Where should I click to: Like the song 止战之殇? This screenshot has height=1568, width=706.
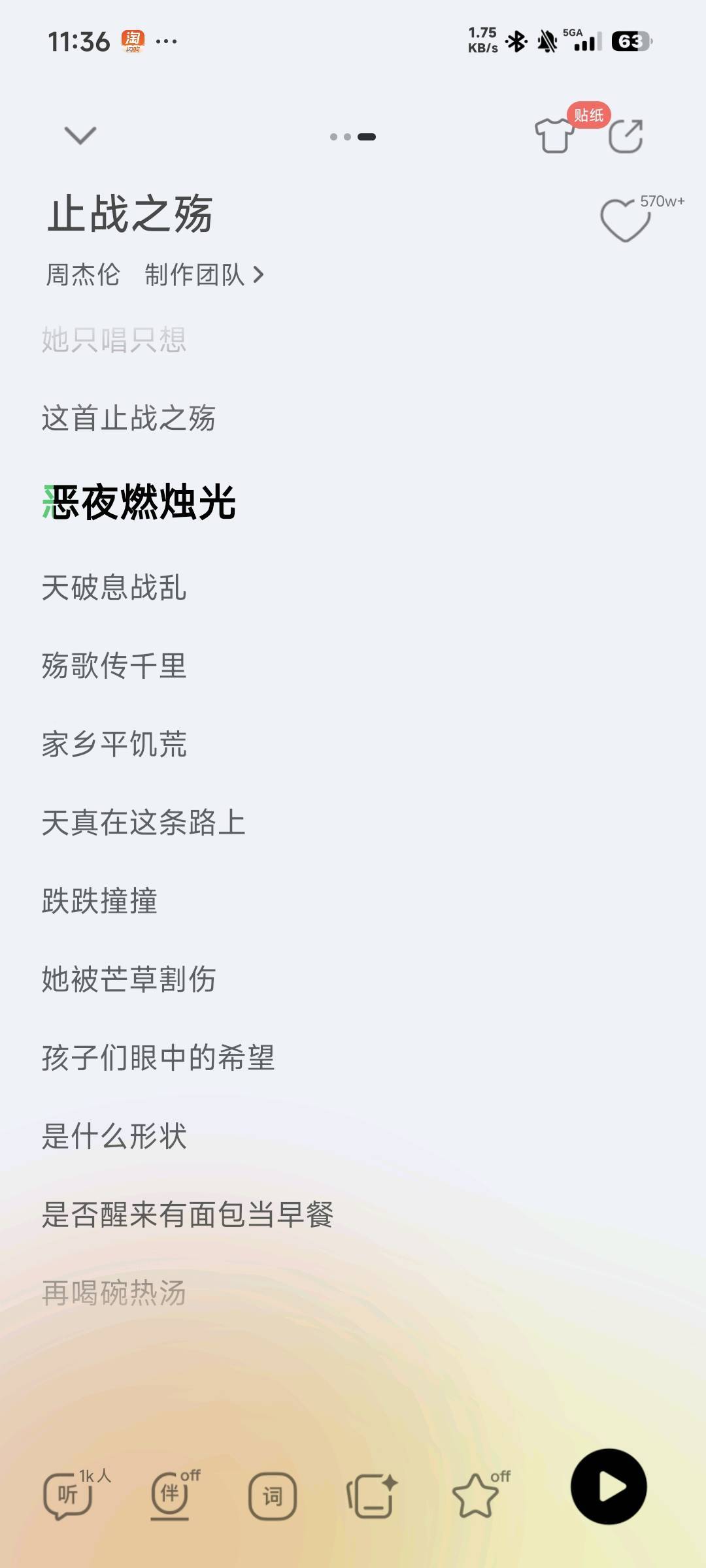(625, 220)
